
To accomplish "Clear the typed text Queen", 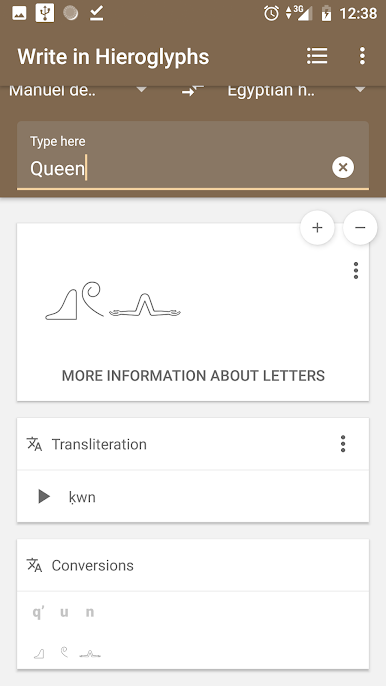I will (x=343, y=167).
